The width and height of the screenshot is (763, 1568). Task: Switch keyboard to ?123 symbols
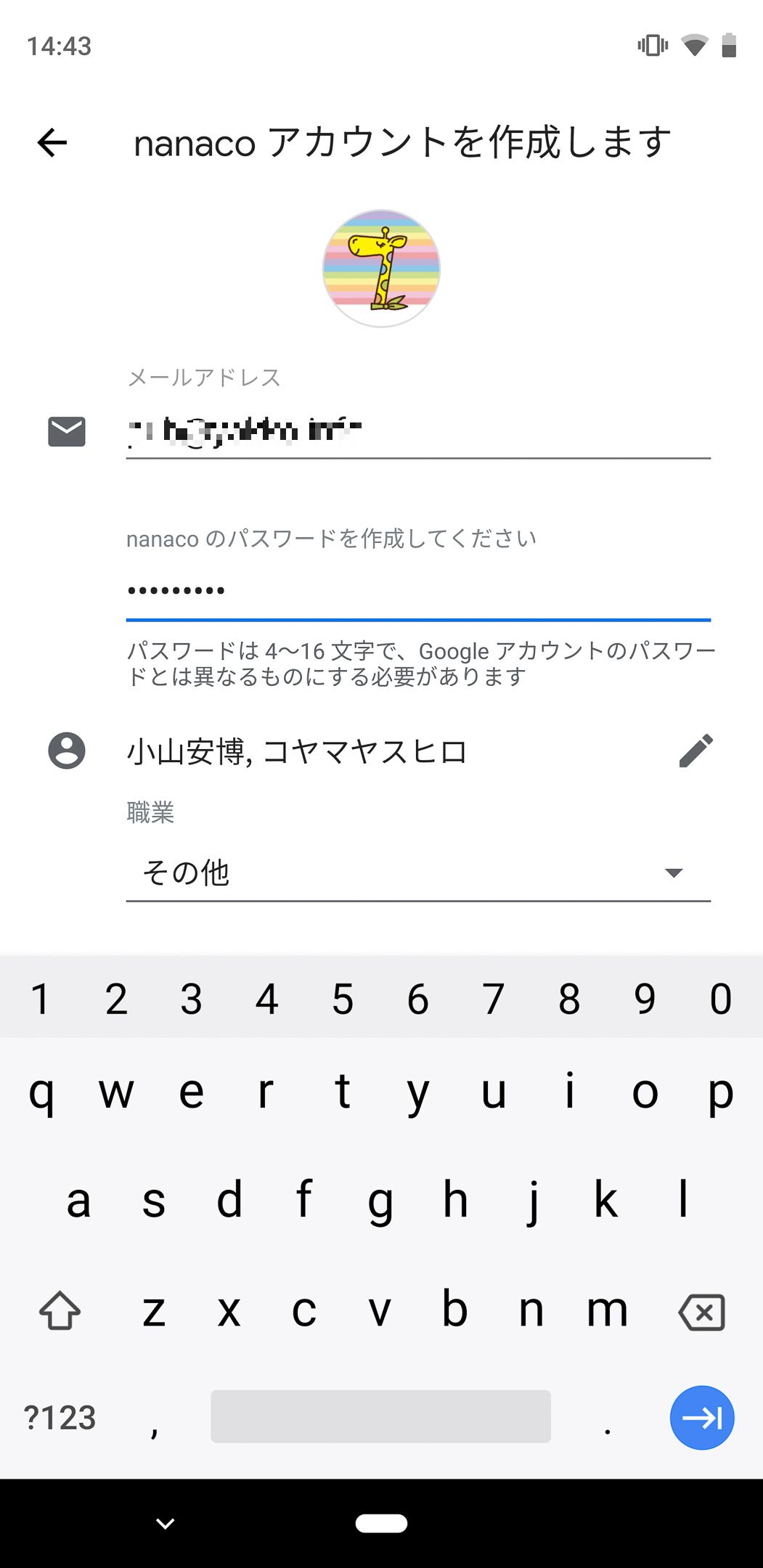(x=60, y=1418)
